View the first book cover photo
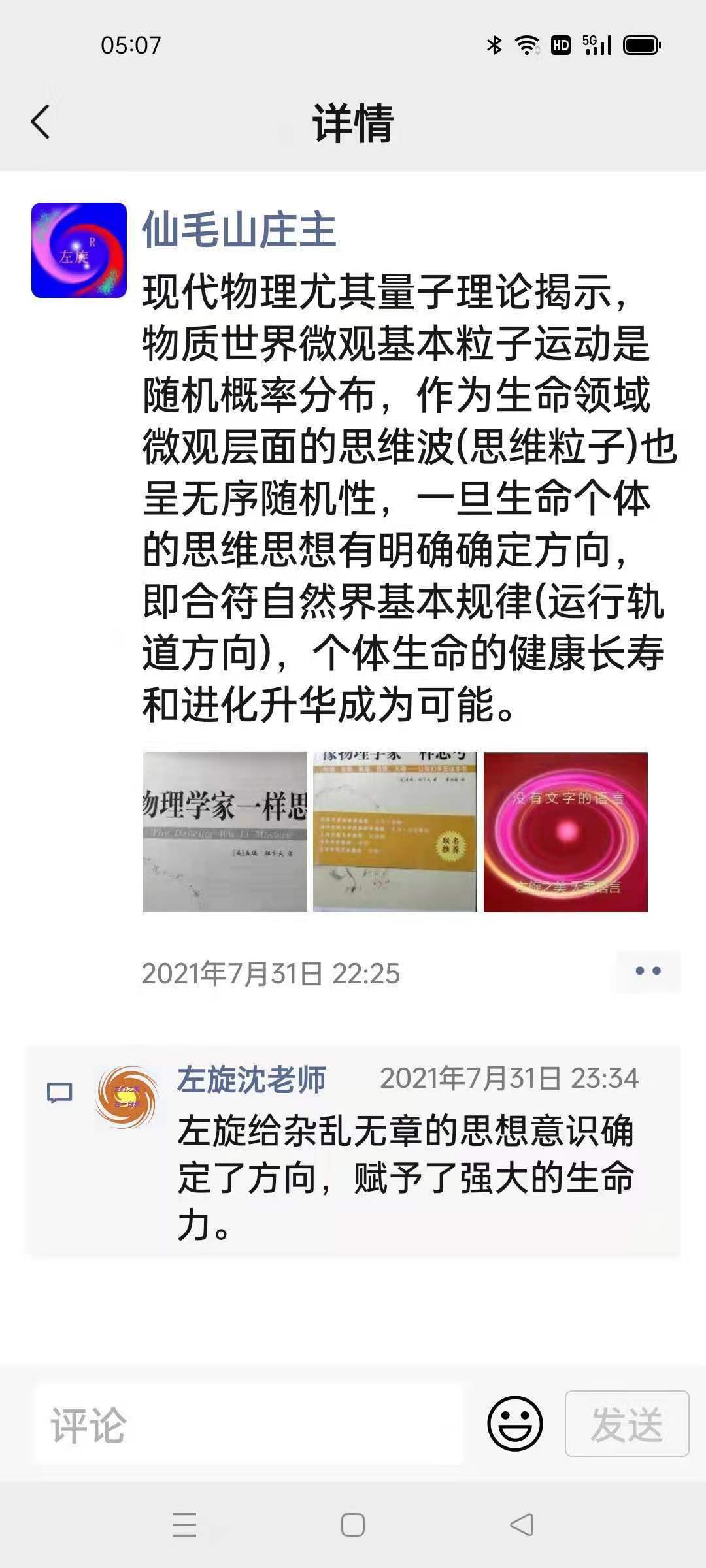This screenshot has width=706, height=1568. click(x=225, y=832)
